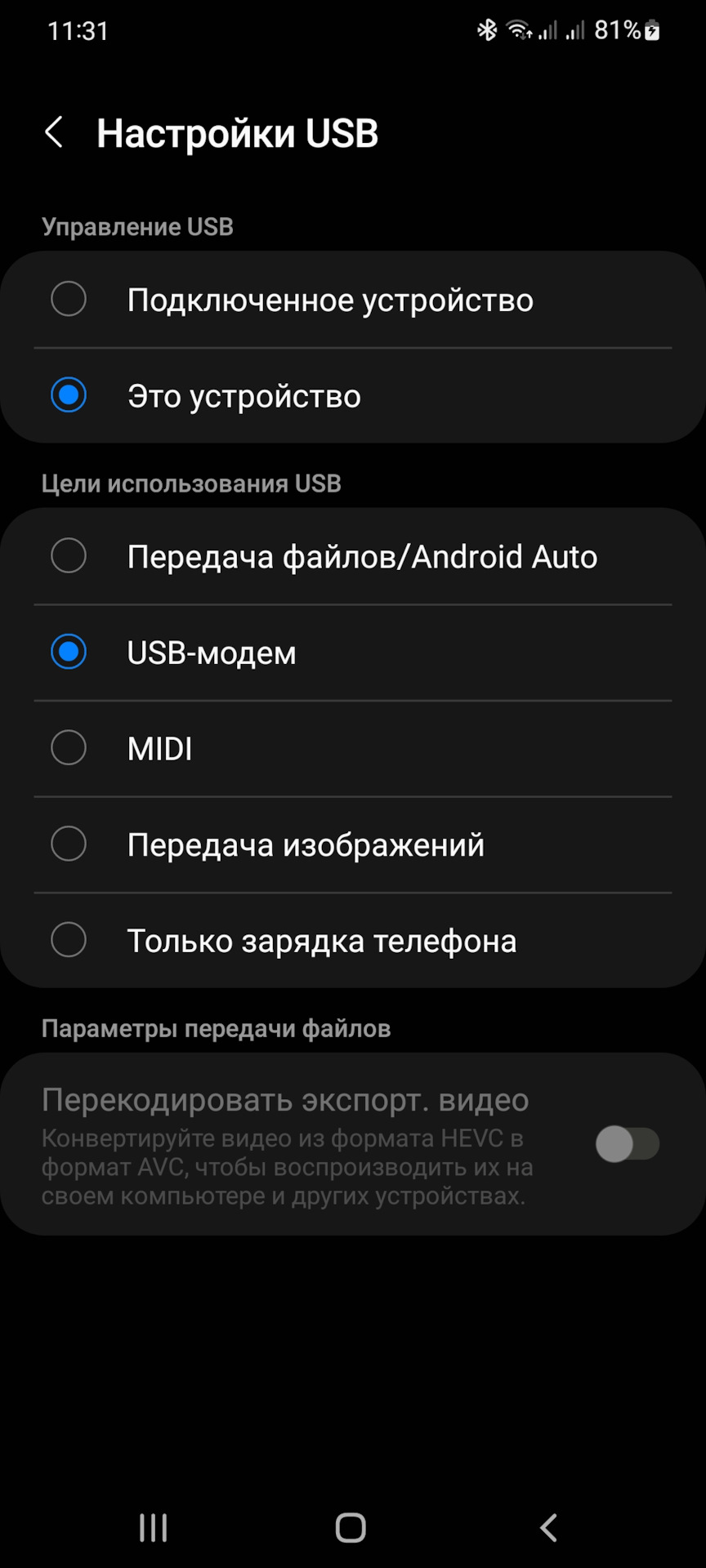This screenshot has height=1568, width=706.
Task: Open recent apps from the navigation bar
Action: (x=153, y=1528)
